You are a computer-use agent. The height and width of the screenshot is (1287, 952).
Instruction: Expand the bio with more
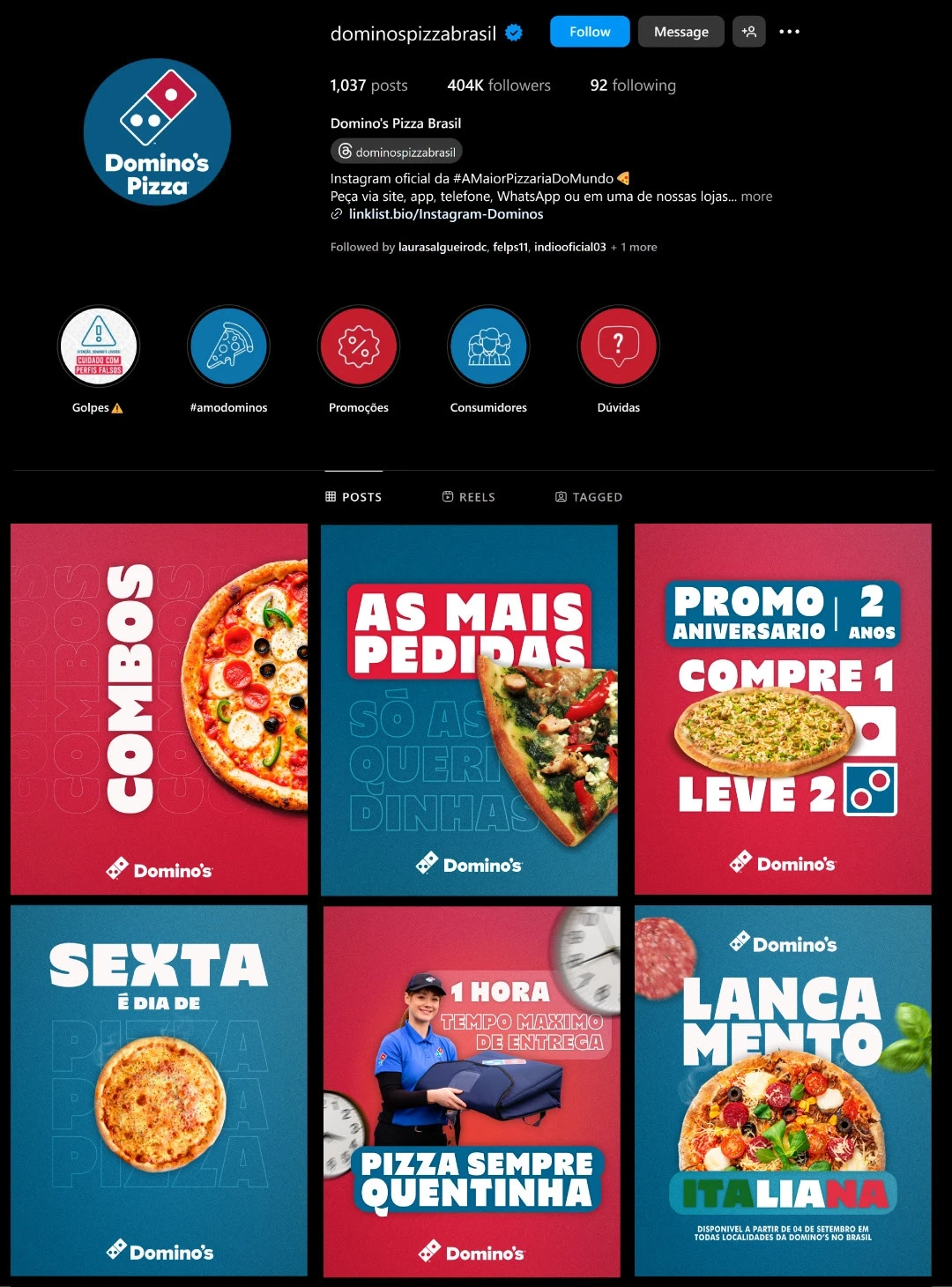(756, 197)
